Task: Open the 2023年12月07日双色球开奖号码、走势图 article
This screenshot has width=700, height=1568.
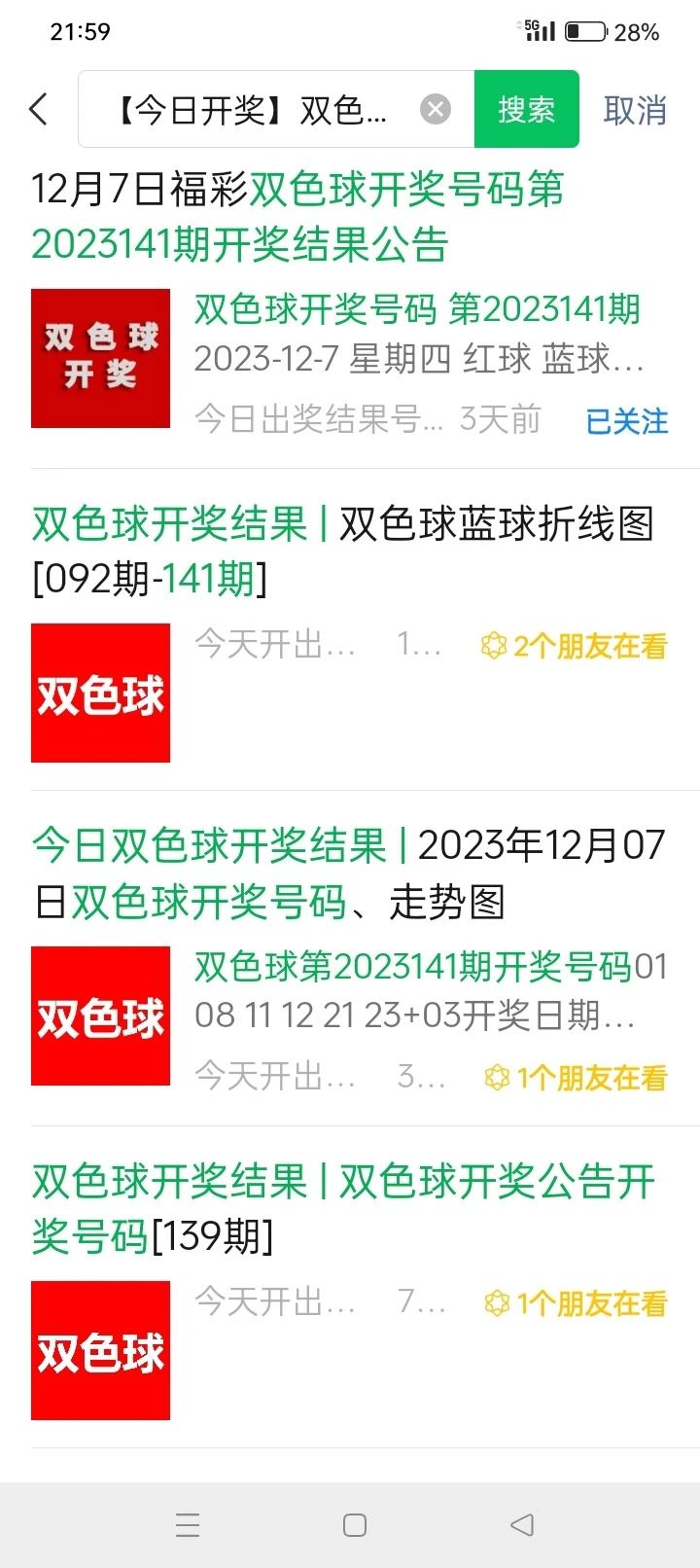Action: [x=348, y=873]
